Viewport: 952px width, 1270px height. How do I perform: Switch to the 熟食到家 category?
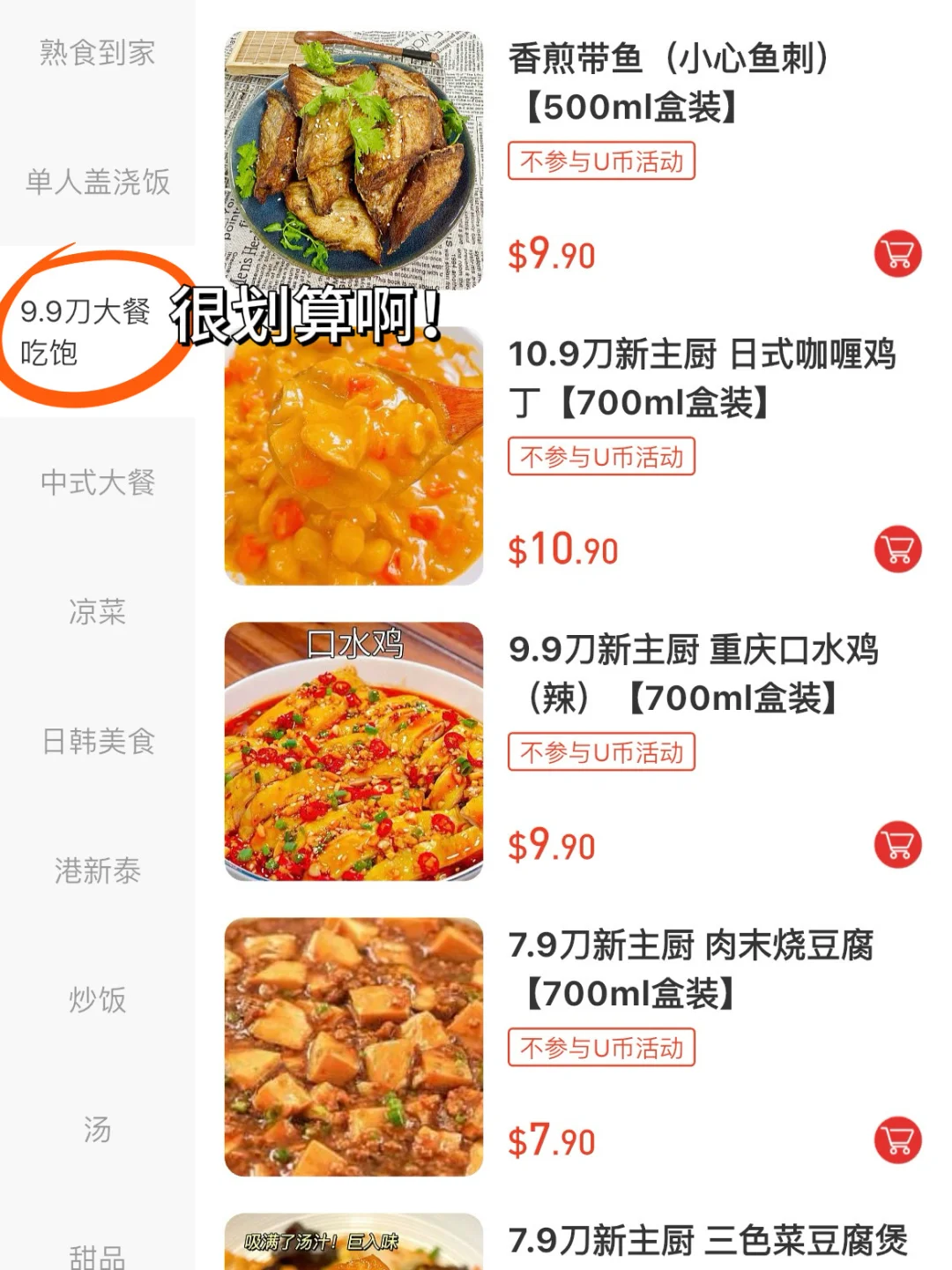97,53
